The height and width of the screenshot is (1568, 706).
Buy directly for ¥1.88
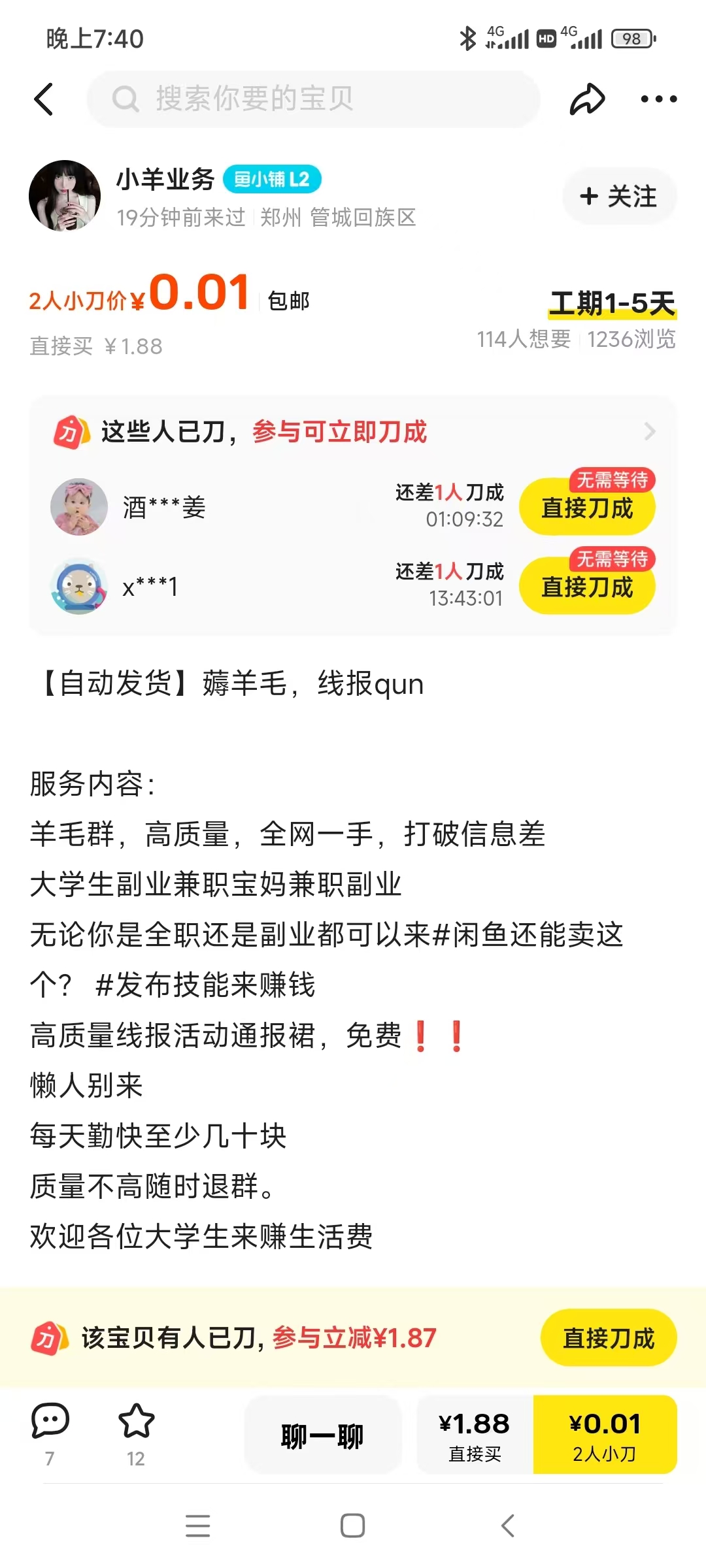[475, 1435]
